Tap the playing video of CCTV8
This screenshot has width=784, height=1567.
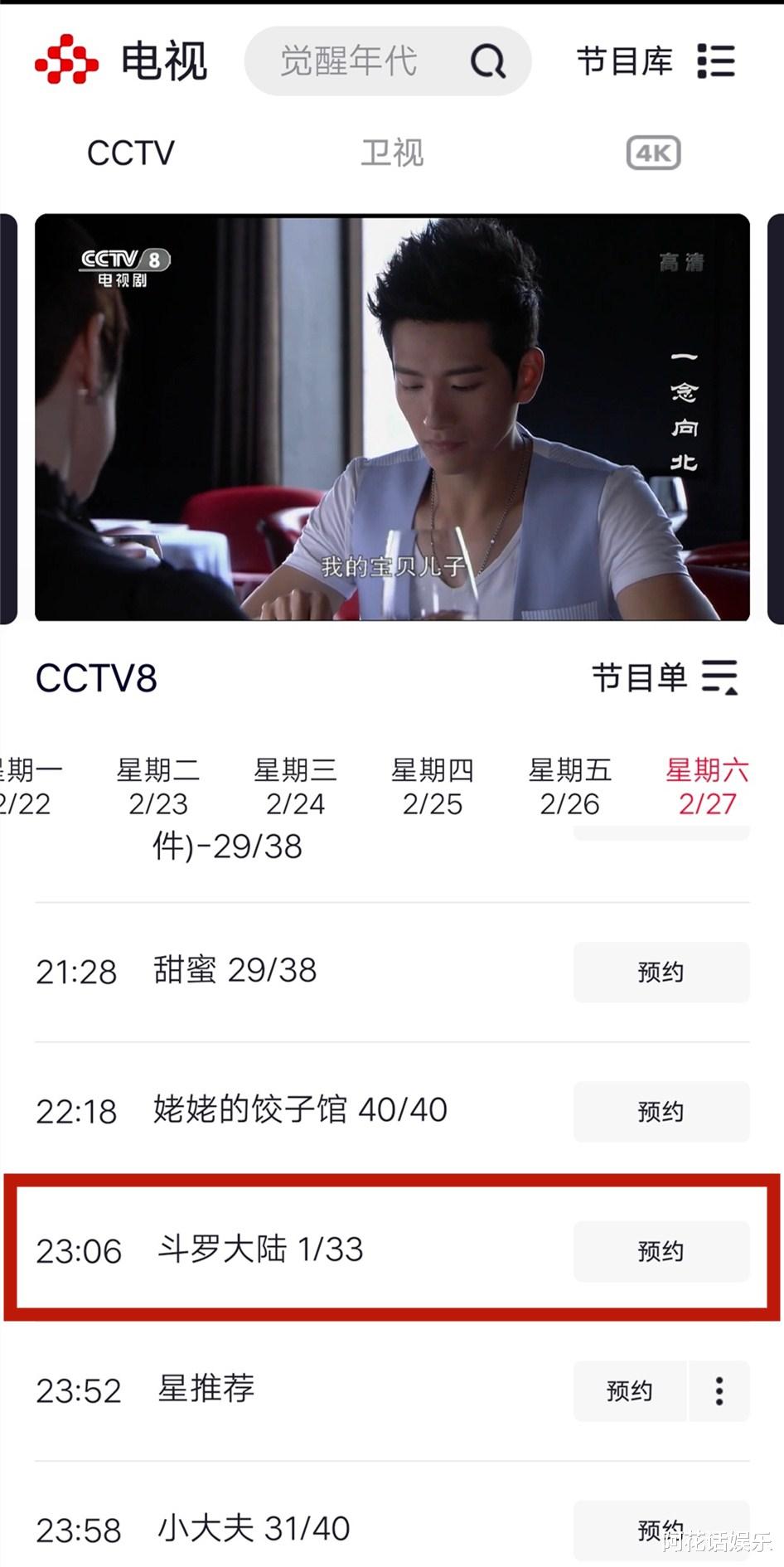point(392,415)
